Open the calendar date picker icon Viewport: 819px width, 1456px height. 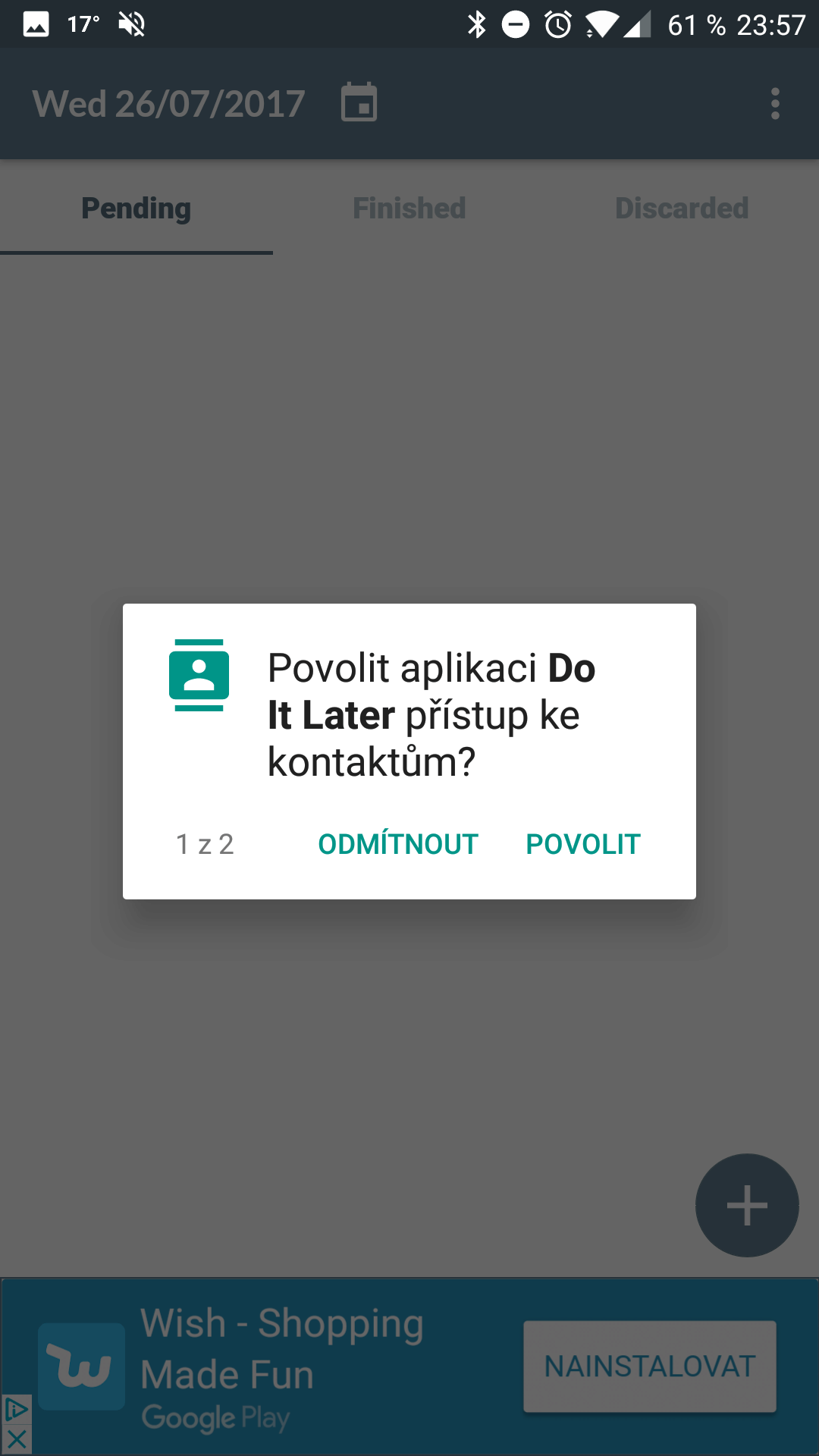[359, 102]
